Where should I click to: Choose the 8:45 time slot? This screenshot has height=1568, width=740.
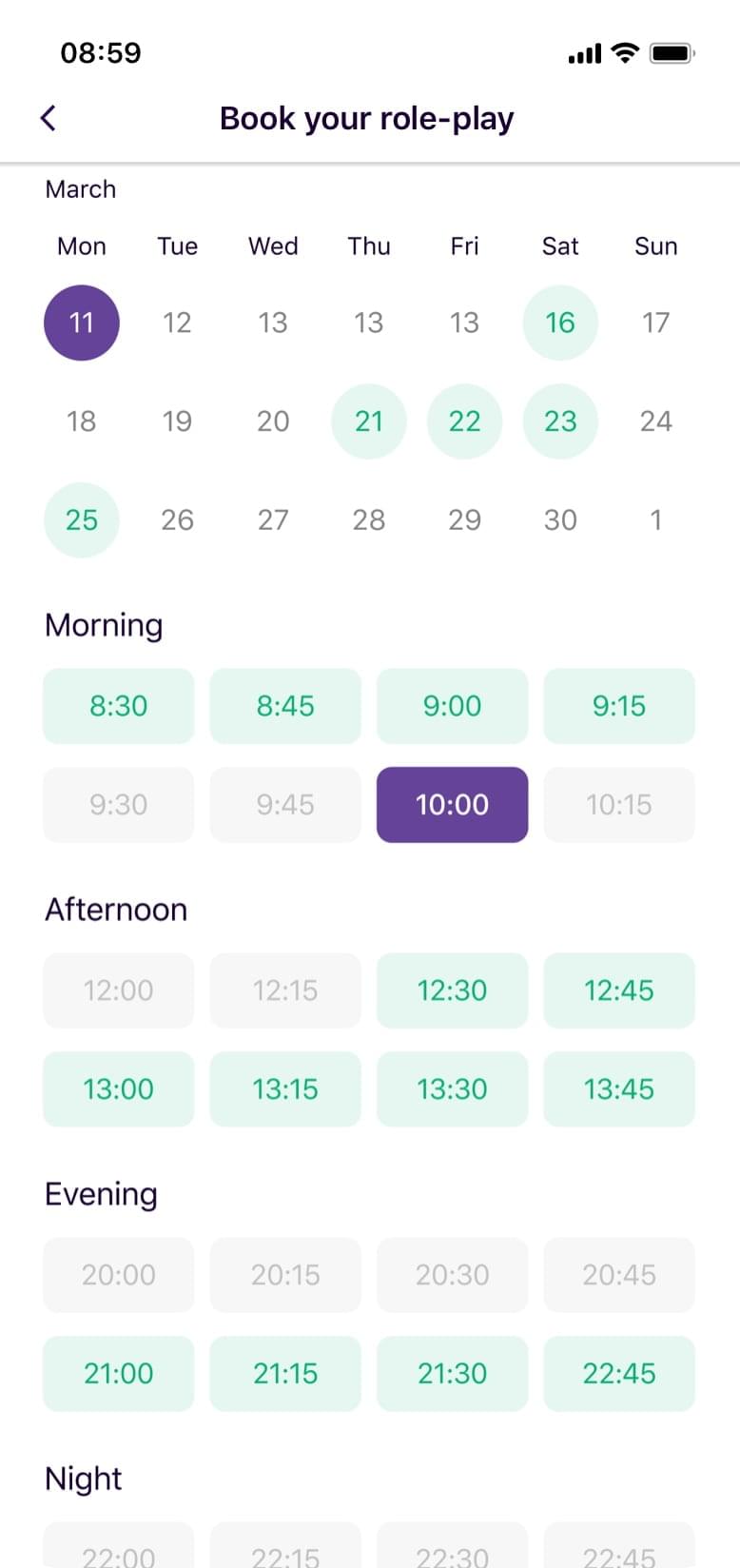pos(285,706)
